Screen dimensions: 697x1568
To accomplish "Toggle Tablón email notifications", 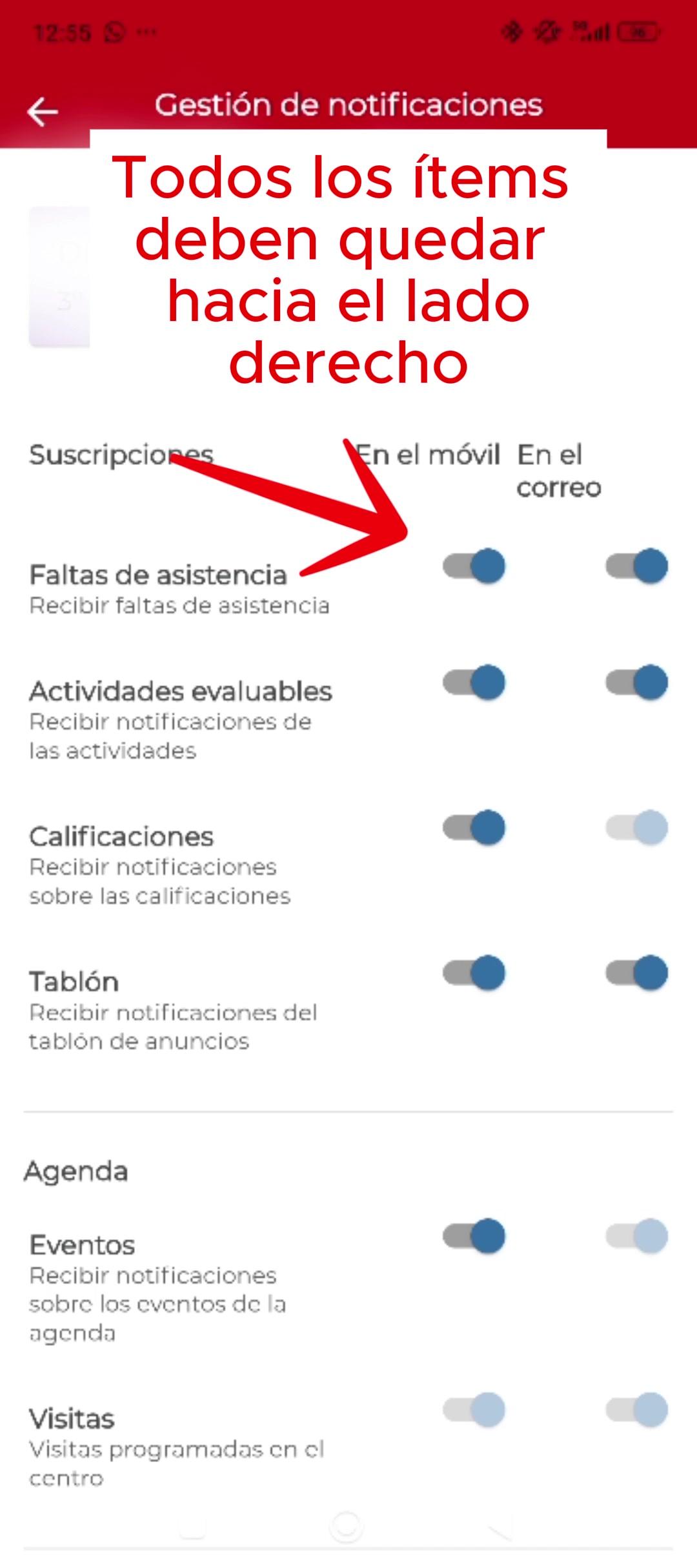I will [637, 973].
